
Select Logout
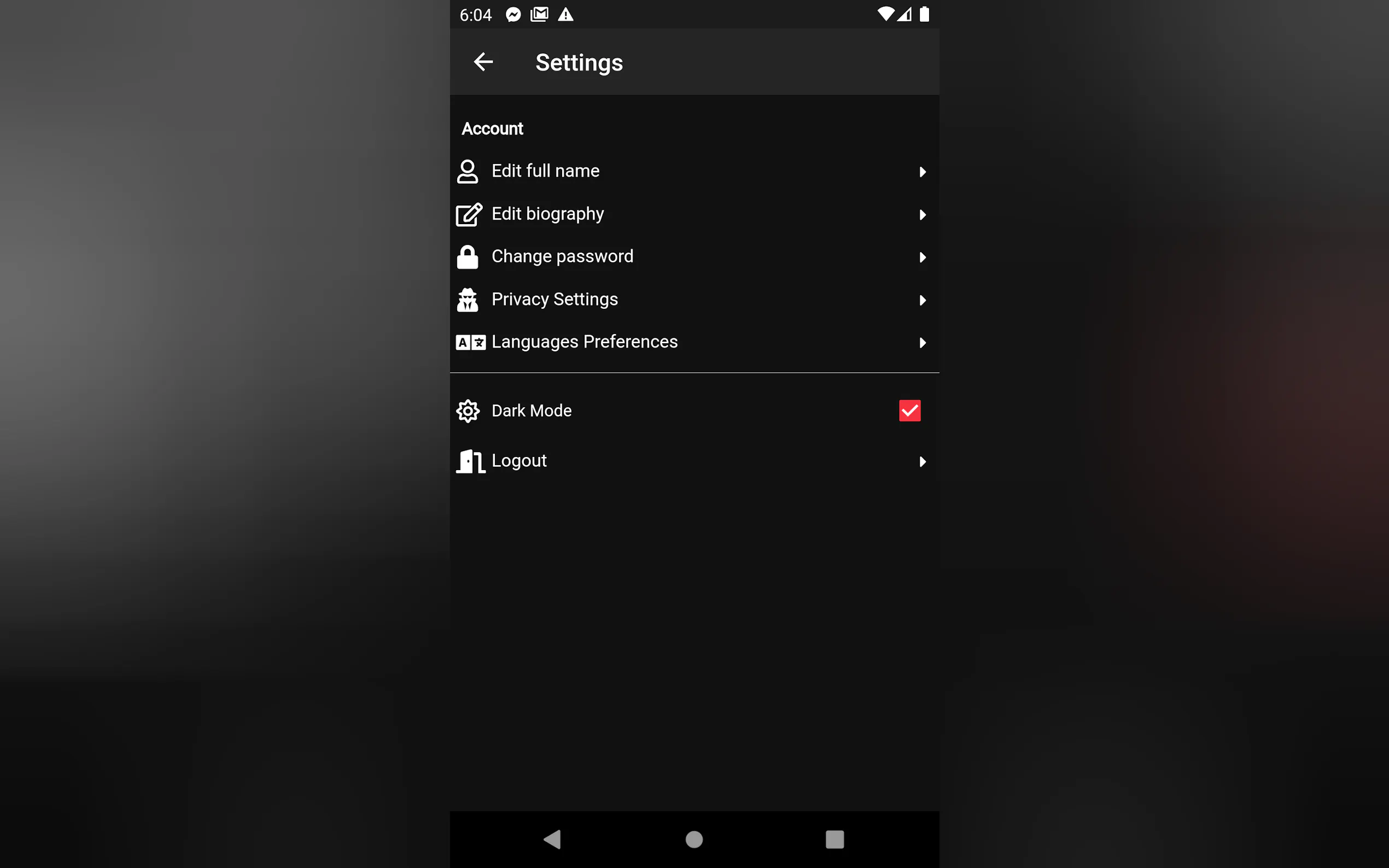[x=693, y=461]
